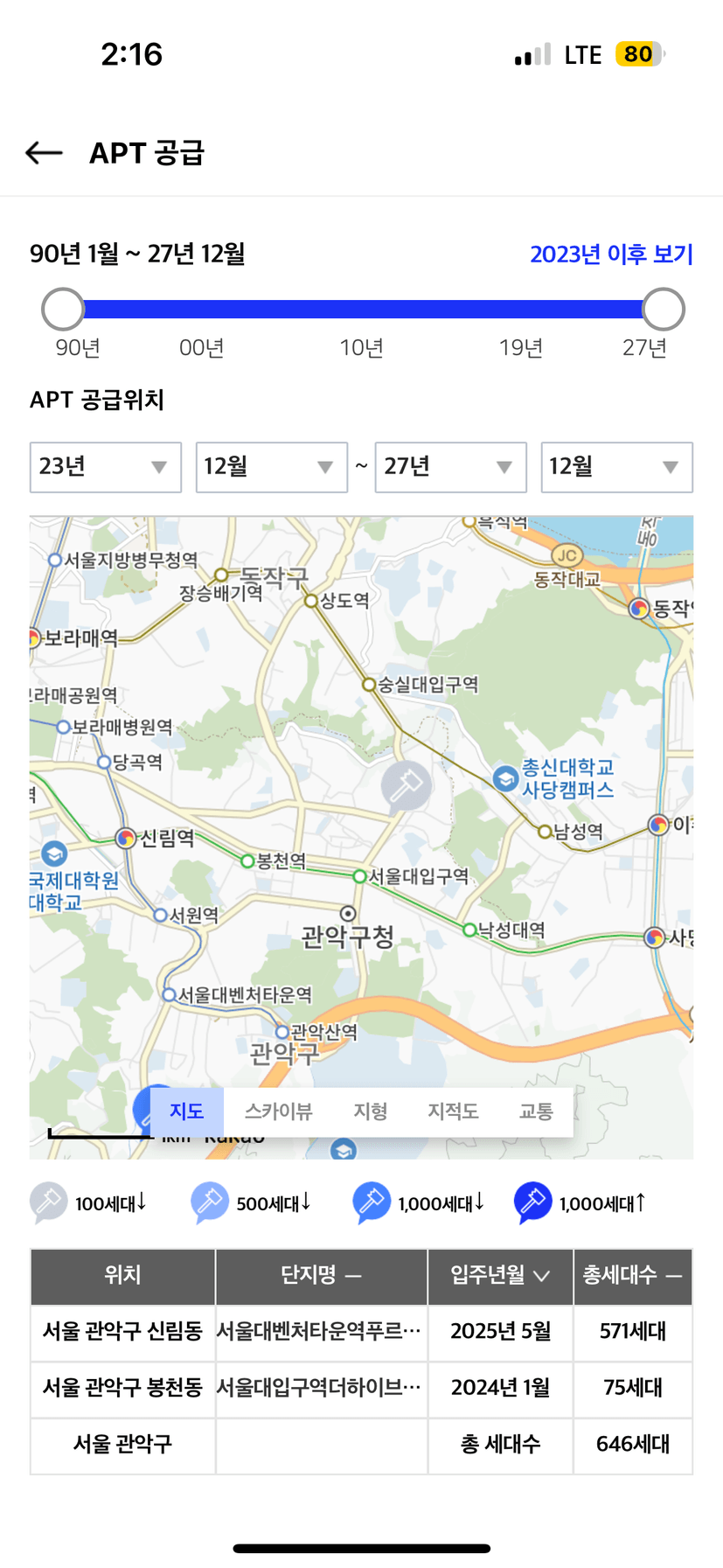The height and width of the screenshot is (1568, 723).
Task: Open the start year dropdown showing 23년
Action: [x=105, y=467]
